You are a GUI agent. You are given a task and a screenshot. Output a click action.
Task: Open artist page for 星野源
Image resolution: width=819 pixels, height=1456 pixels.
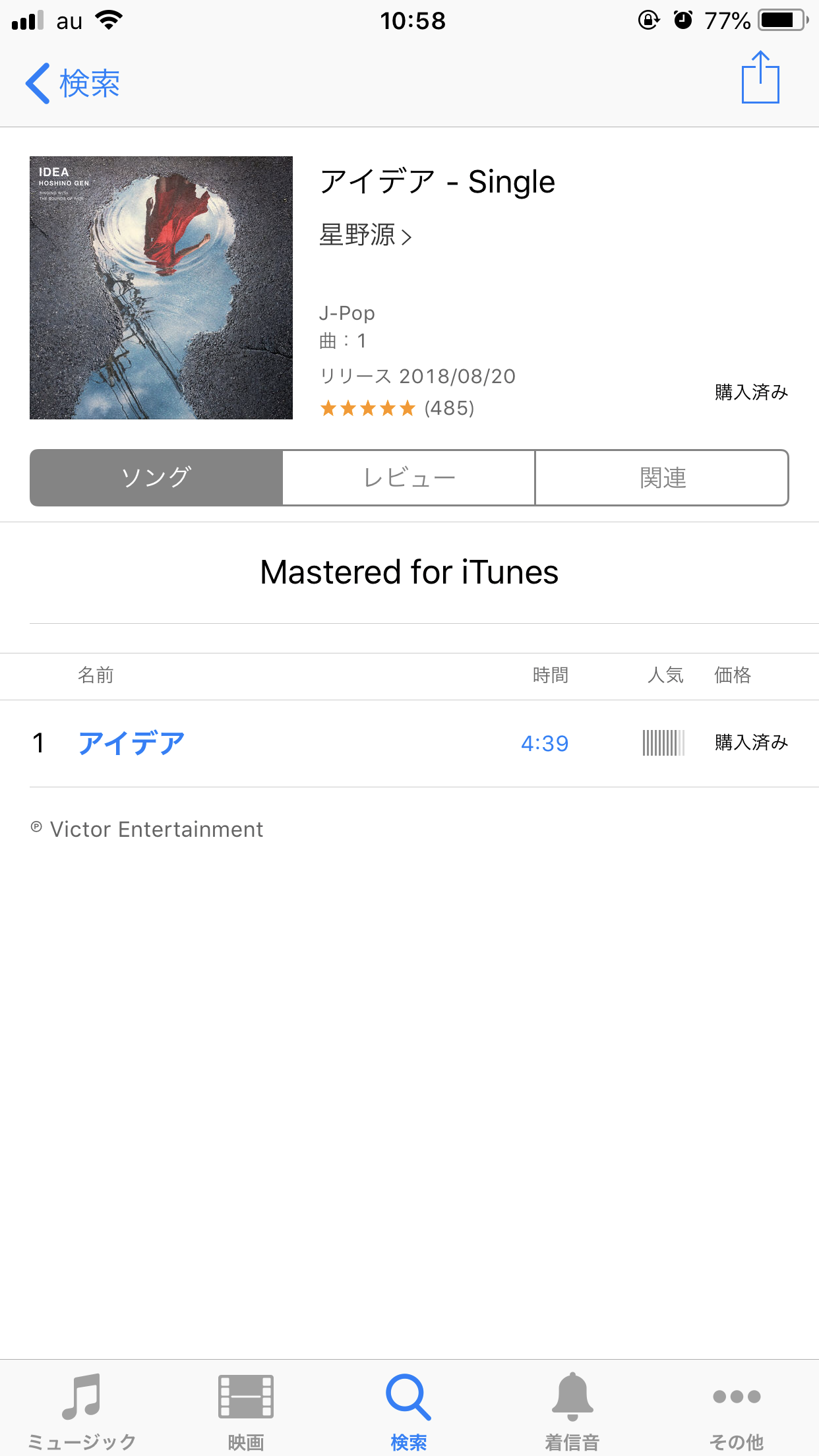pyautogui.click(x=365, y=235)
